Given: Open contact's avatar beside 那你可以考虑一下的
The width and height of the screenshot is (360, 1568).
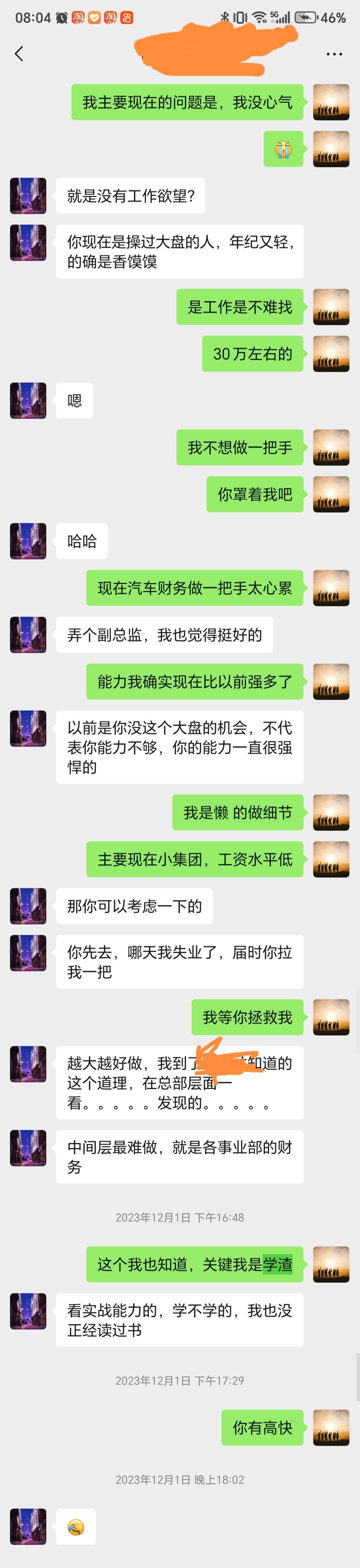Looking at the screenshot, I should point(28,906).
